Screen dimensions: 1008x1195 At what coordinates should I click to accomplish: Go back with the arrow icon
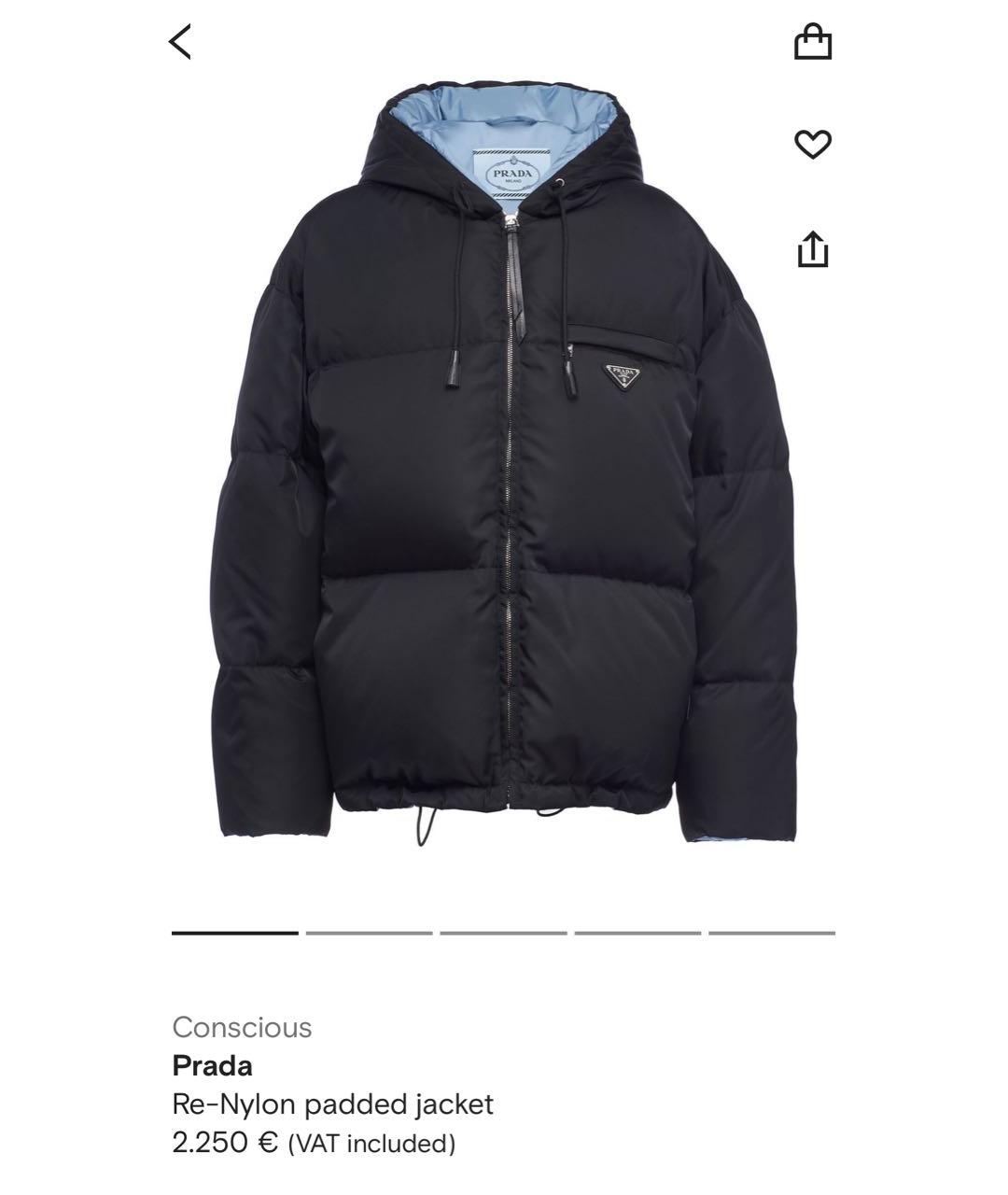pyautogui.click(x=180, y=42)
